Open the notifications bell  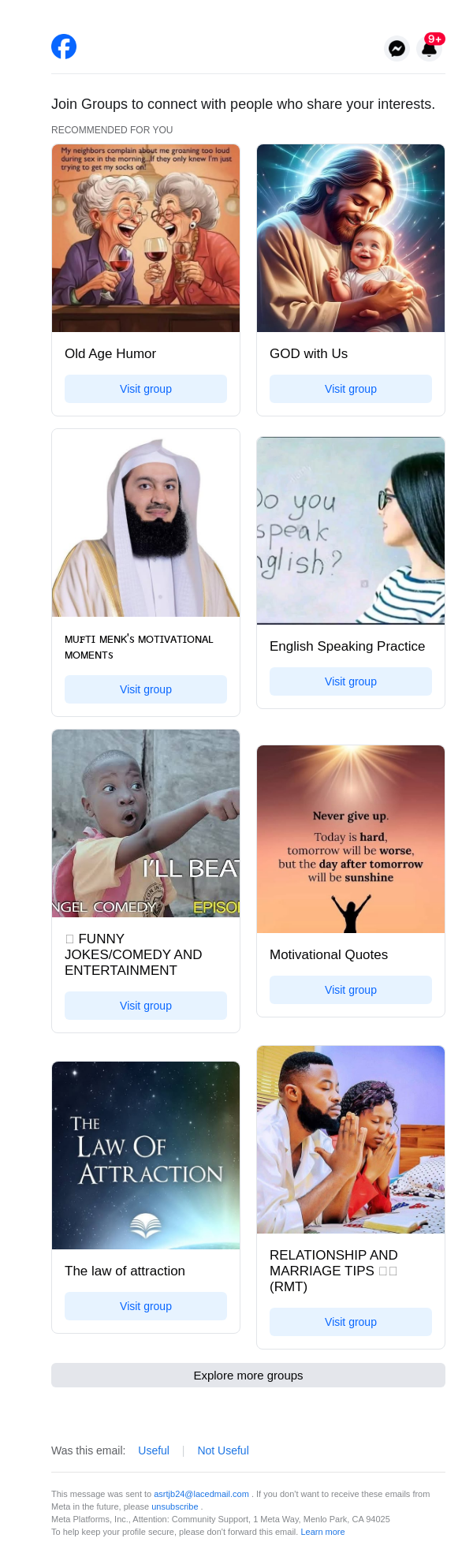[430, 48]
